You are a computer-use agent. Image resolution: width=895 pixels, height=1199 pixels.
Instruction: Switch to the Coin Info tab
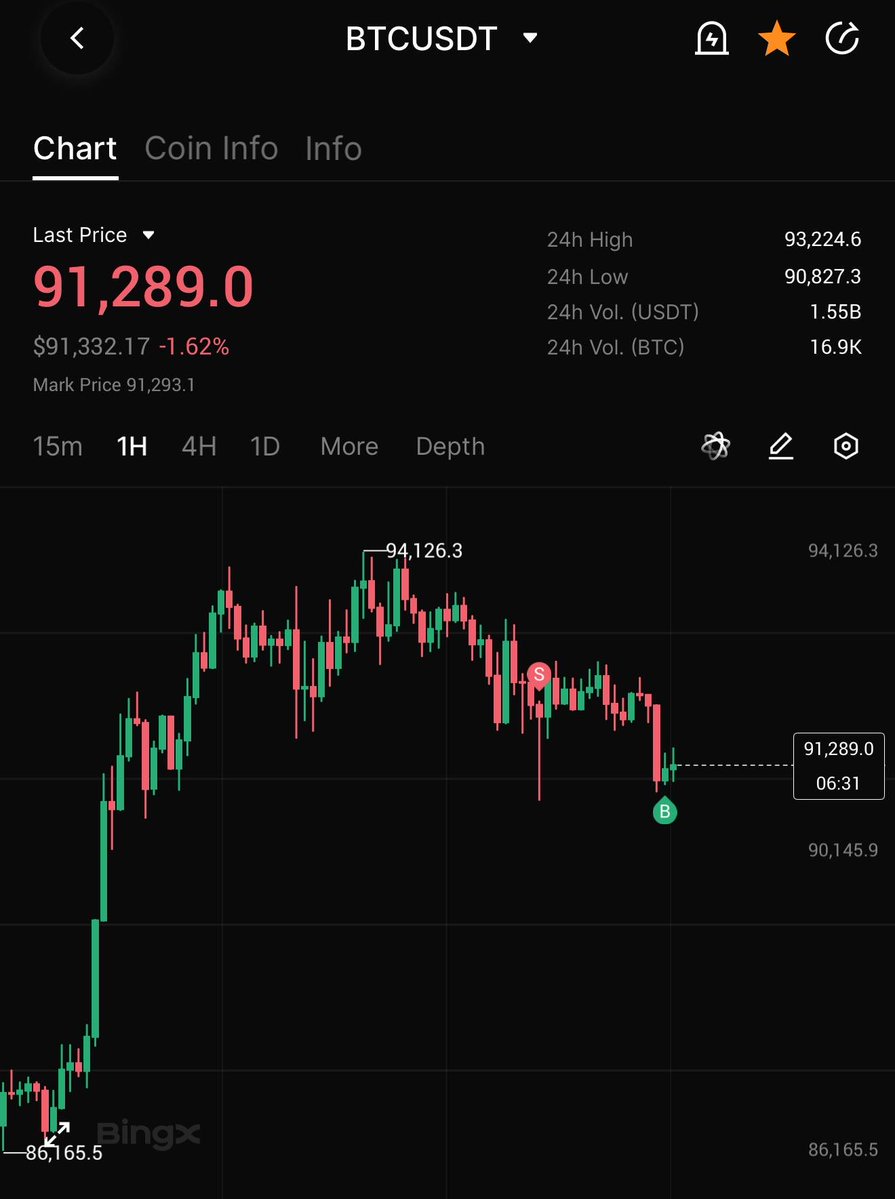click(211, 148)
